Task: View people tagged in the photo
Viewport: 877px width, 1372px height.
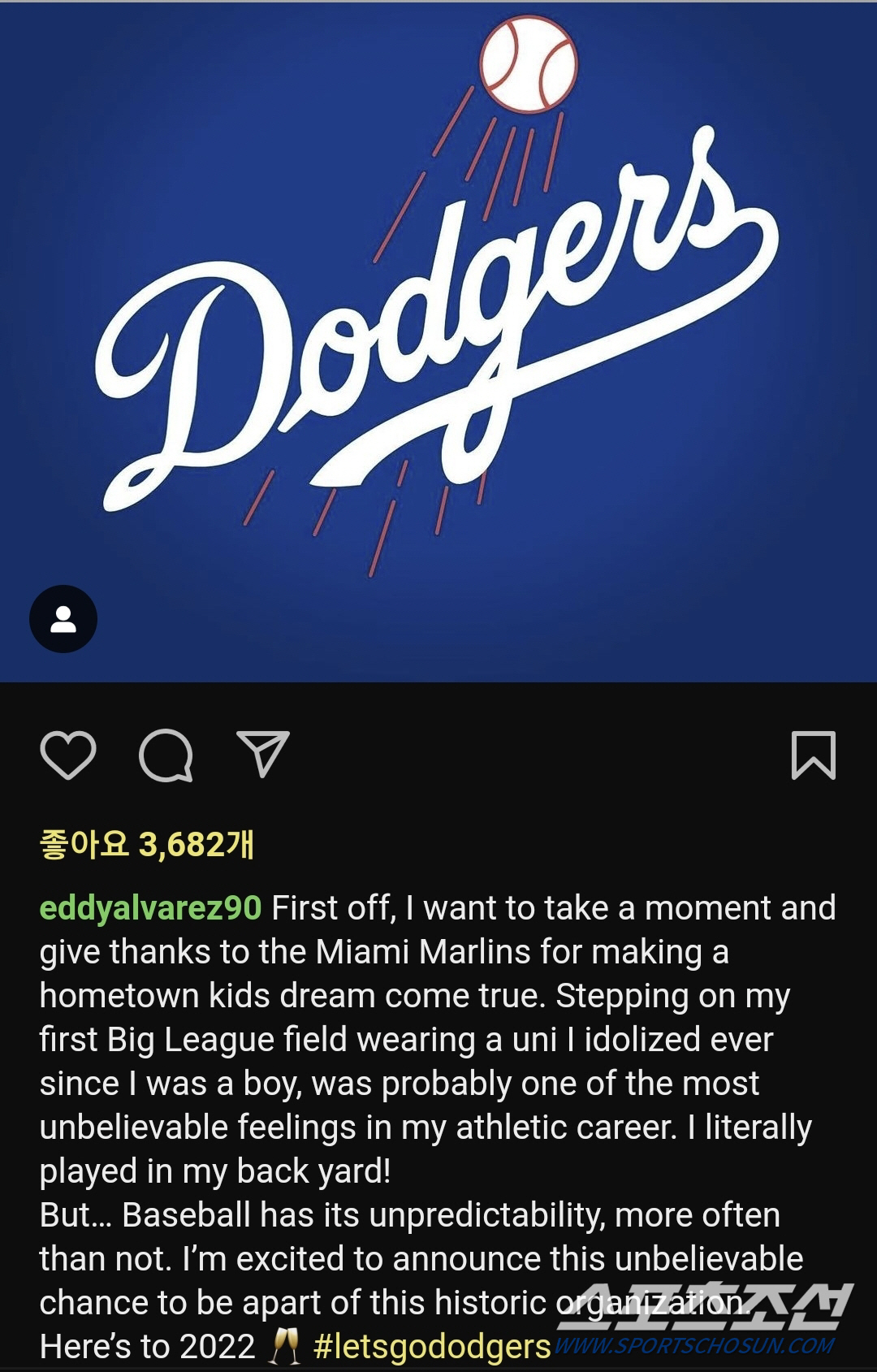Action: (63, 619)
